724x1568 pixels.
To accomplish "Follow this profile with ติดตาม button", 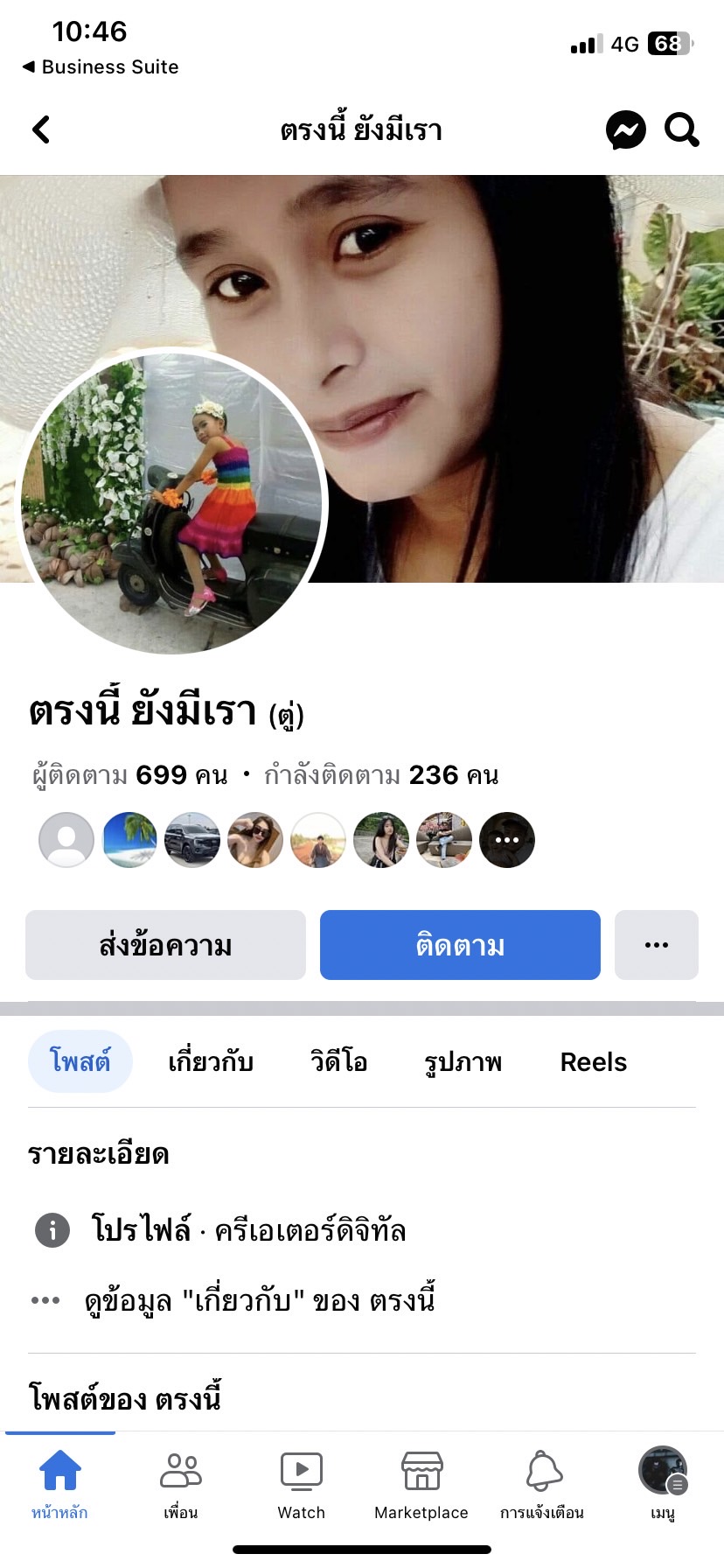I will coord(460,945).
